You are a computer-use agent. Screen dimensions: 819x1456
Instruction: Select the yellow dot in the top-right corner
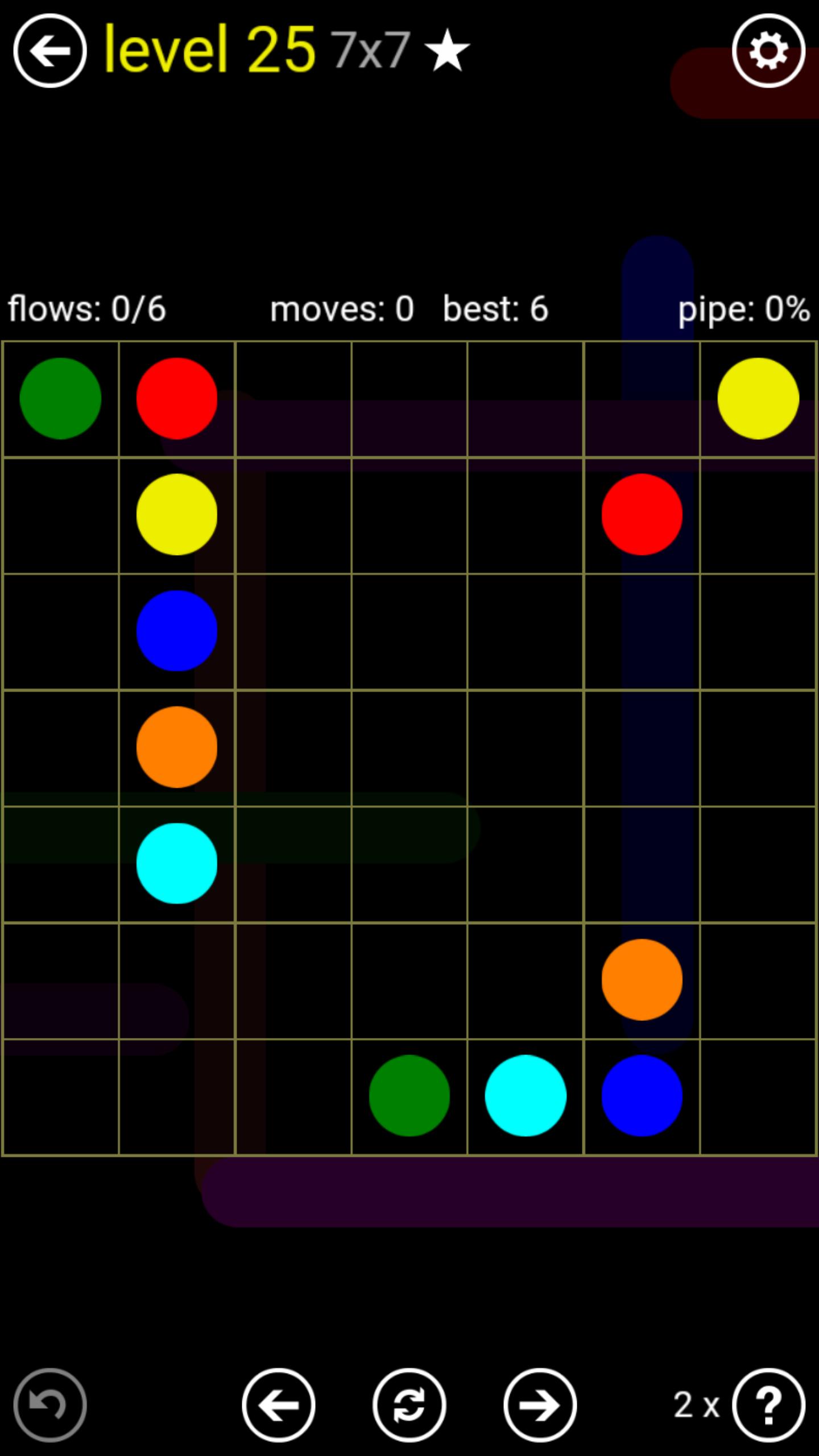(x=758, y=398)
